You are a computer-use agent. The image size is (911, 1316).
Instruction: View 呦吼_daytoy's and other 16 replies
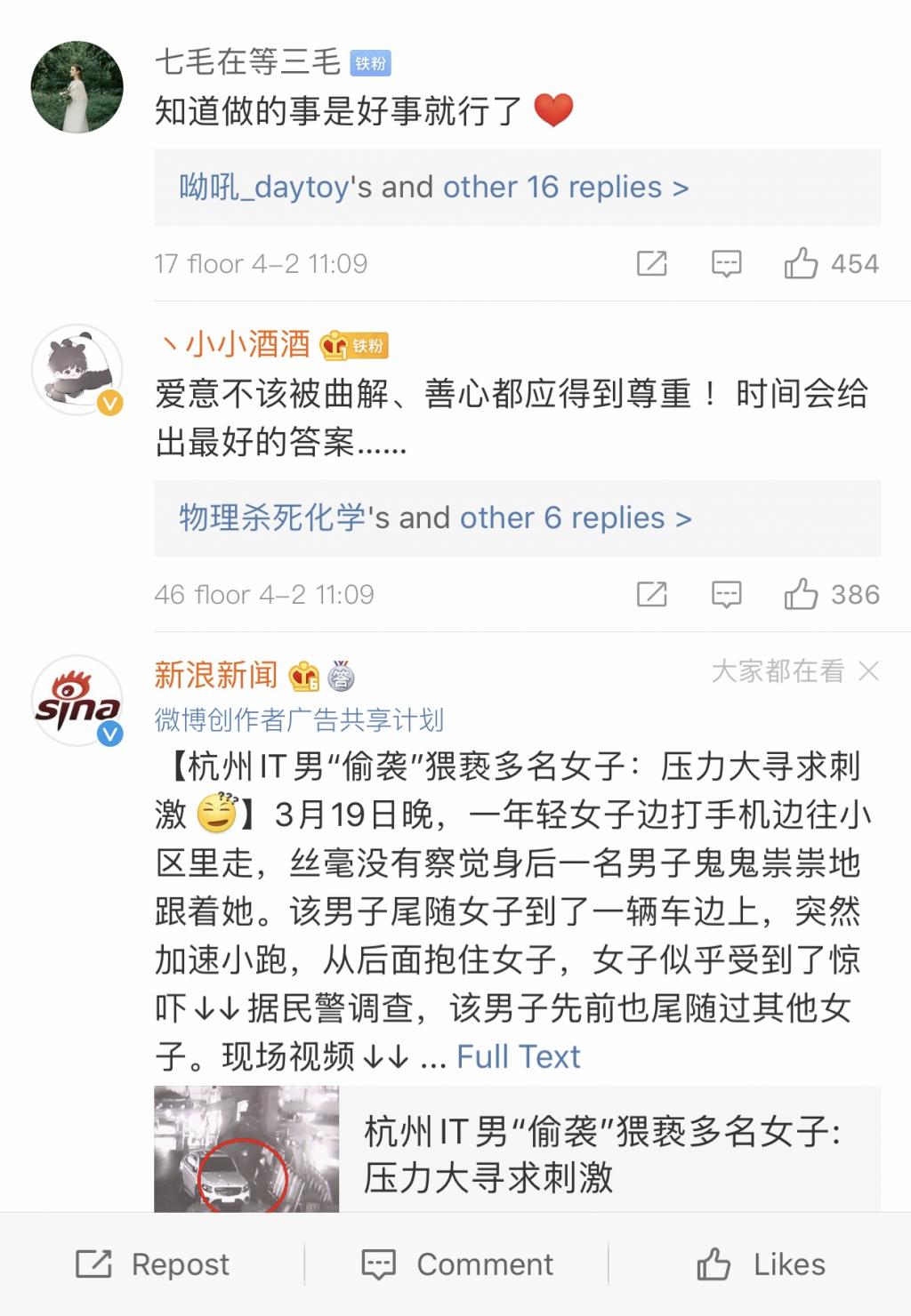(x=434, y=188)
